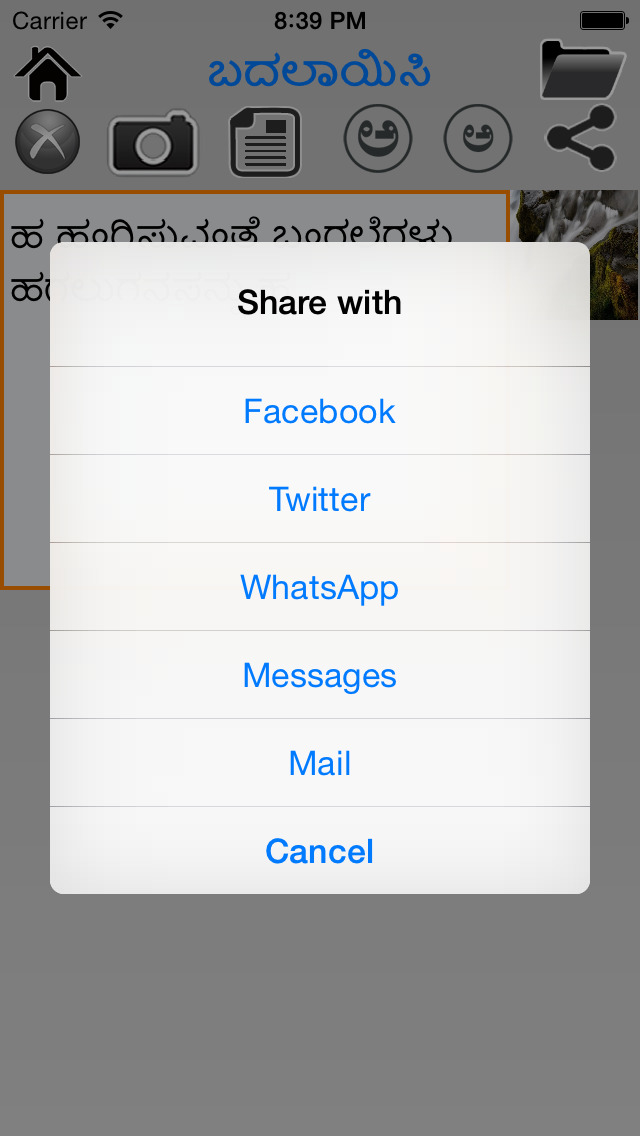Choose Twitter in share sheet
Screen dimensions: 640x1136
(320, 499)
